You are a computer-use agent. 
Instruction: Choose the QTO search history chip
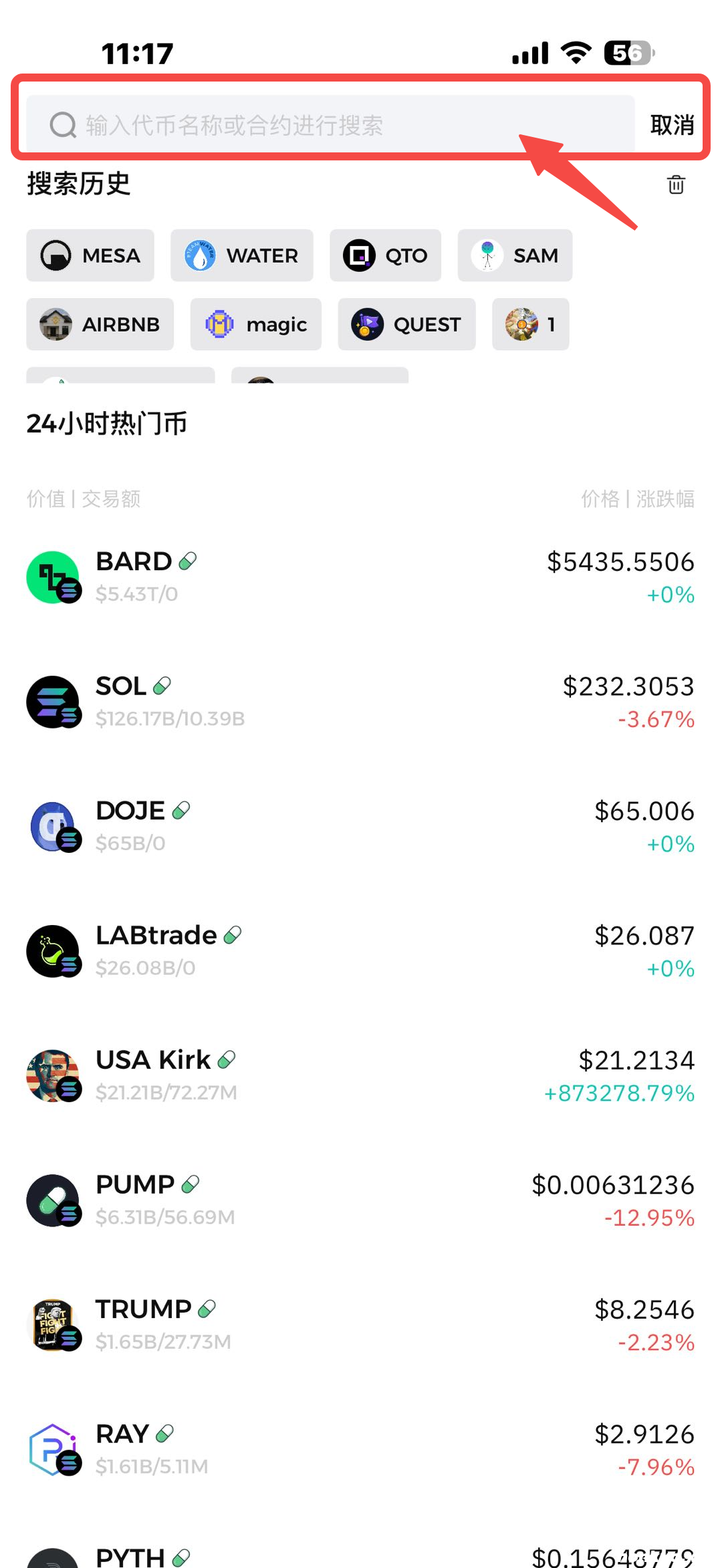click(x=385, y=255)
